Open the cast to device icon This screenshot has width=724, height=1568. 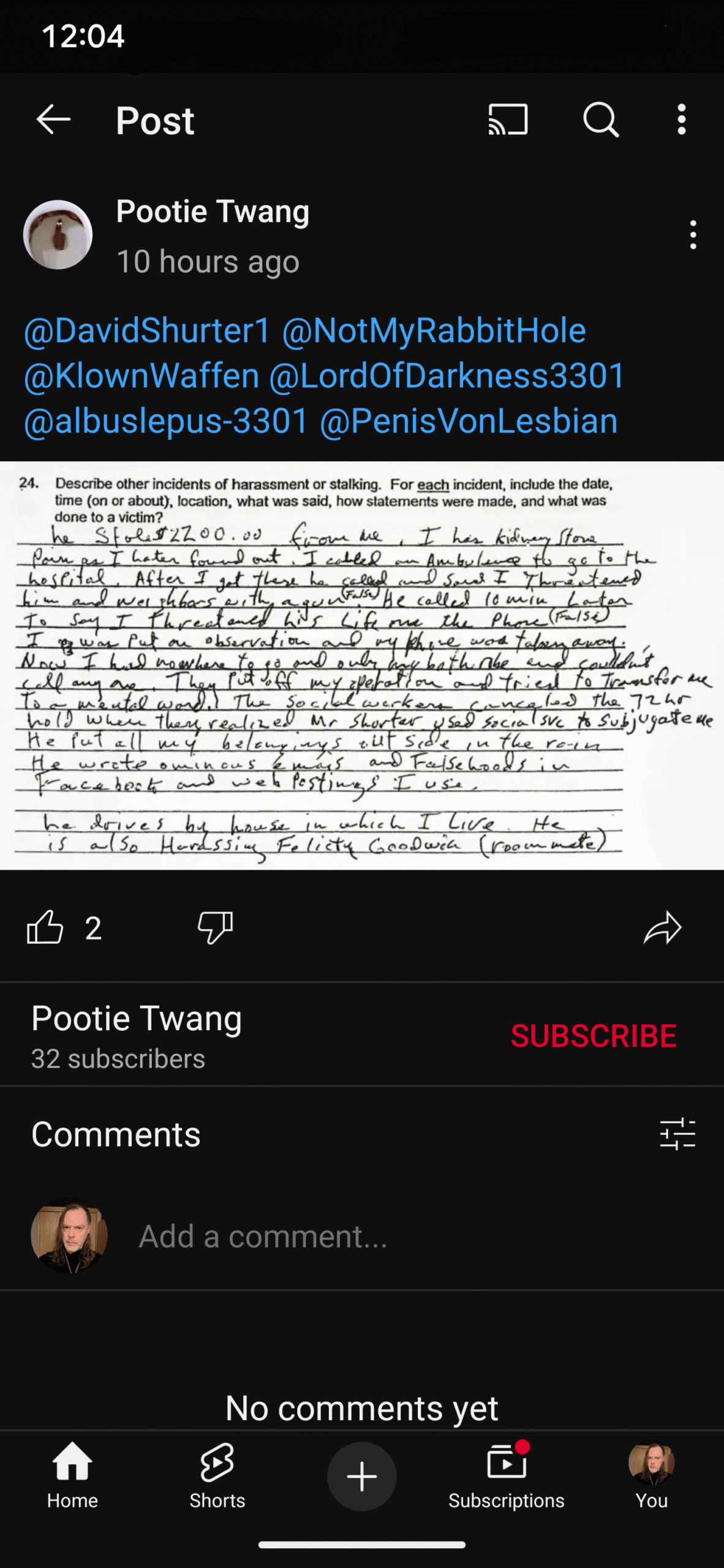pos(508,119)
